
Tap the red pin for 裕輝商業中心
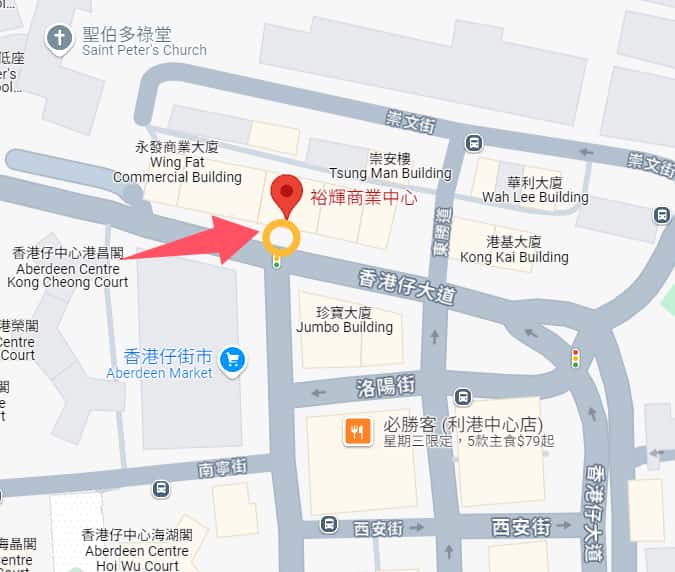(x=287, y=194)
